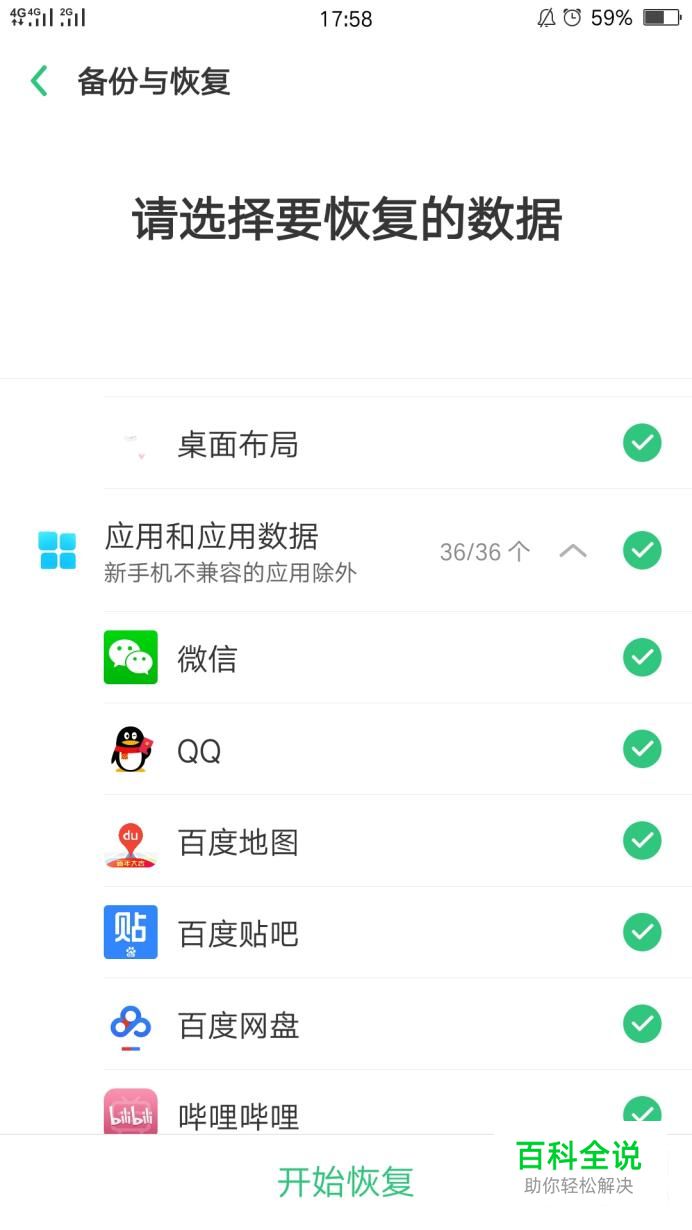Collapse the 应用和应用数据 list
This screenshot has height=1230, width=692.
[x=573, y=551]
